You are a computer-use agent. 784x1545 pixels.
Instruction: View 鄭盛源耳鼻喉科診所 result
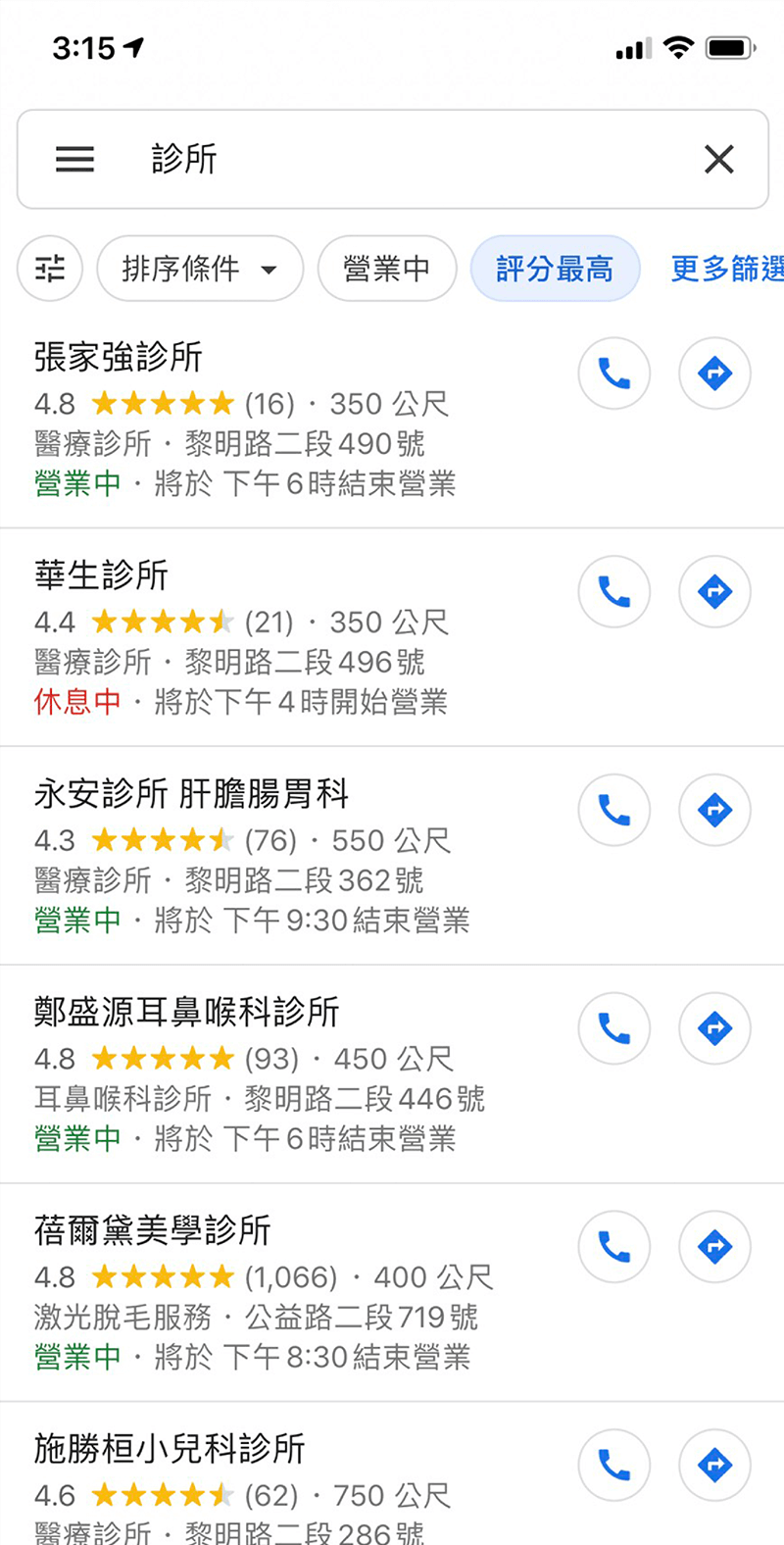pyautogui.click(x=187, y=1012)
